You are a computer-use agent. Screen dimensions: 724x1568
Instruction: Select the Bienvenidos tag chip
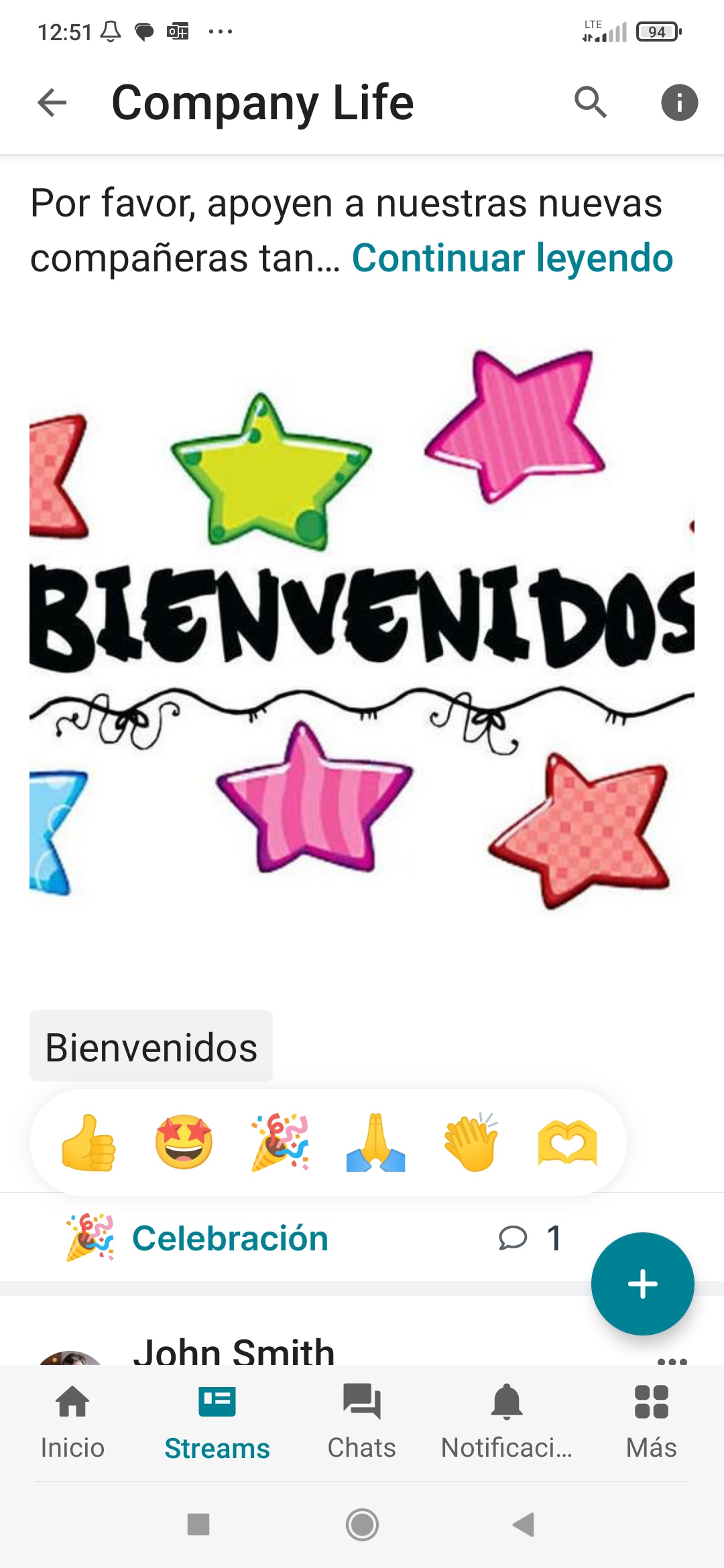[151, 1047]
